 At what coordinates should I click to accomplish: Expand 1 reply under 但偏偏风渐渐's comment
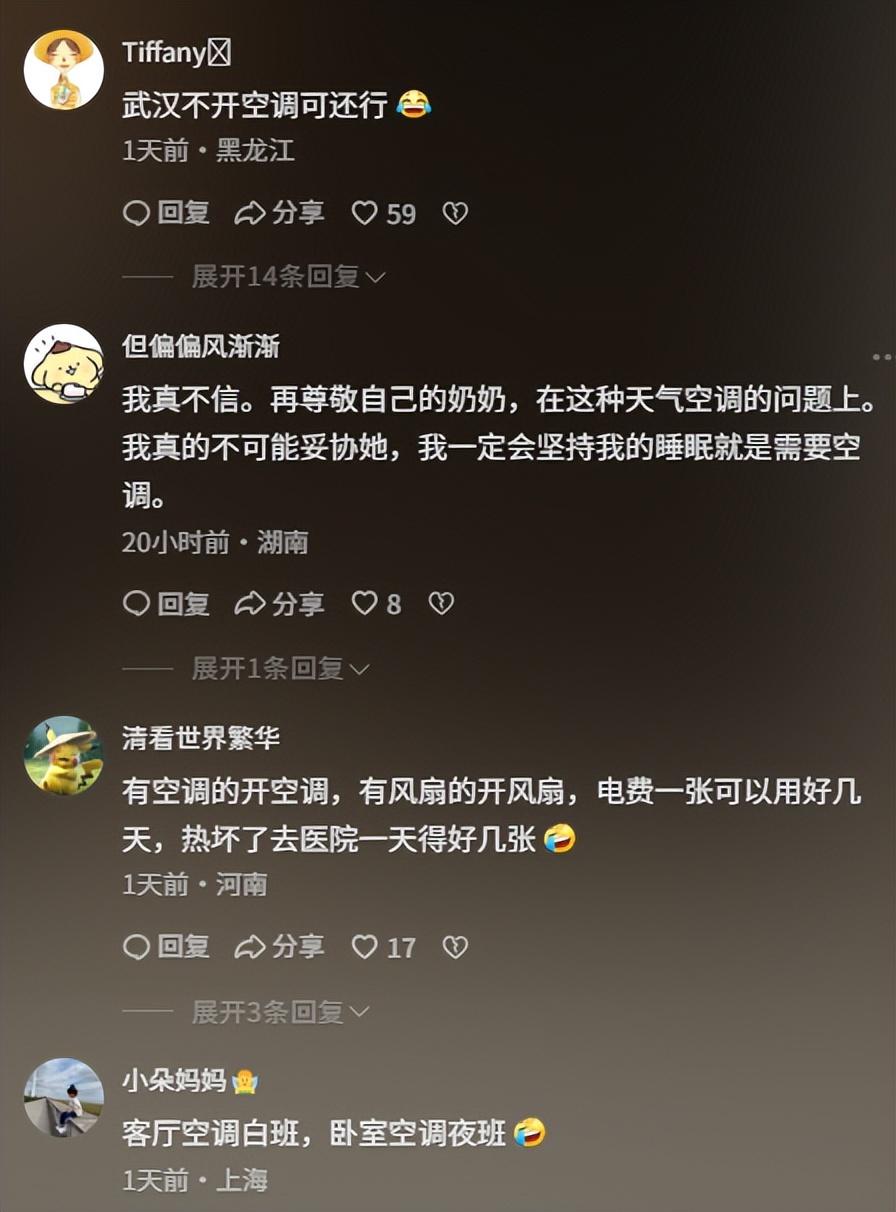pyautogui.click(x=280, y=669)
